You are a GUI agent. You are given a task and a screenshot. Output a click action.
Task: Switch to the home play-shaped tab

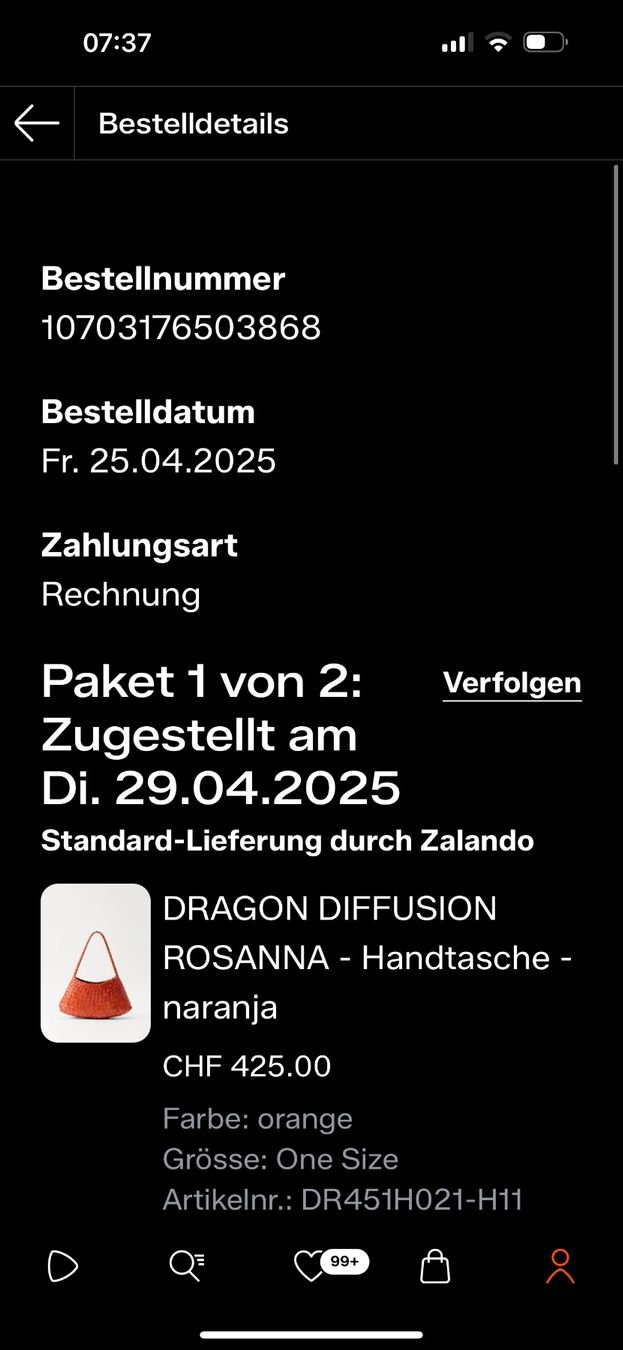pos(62,1267)
